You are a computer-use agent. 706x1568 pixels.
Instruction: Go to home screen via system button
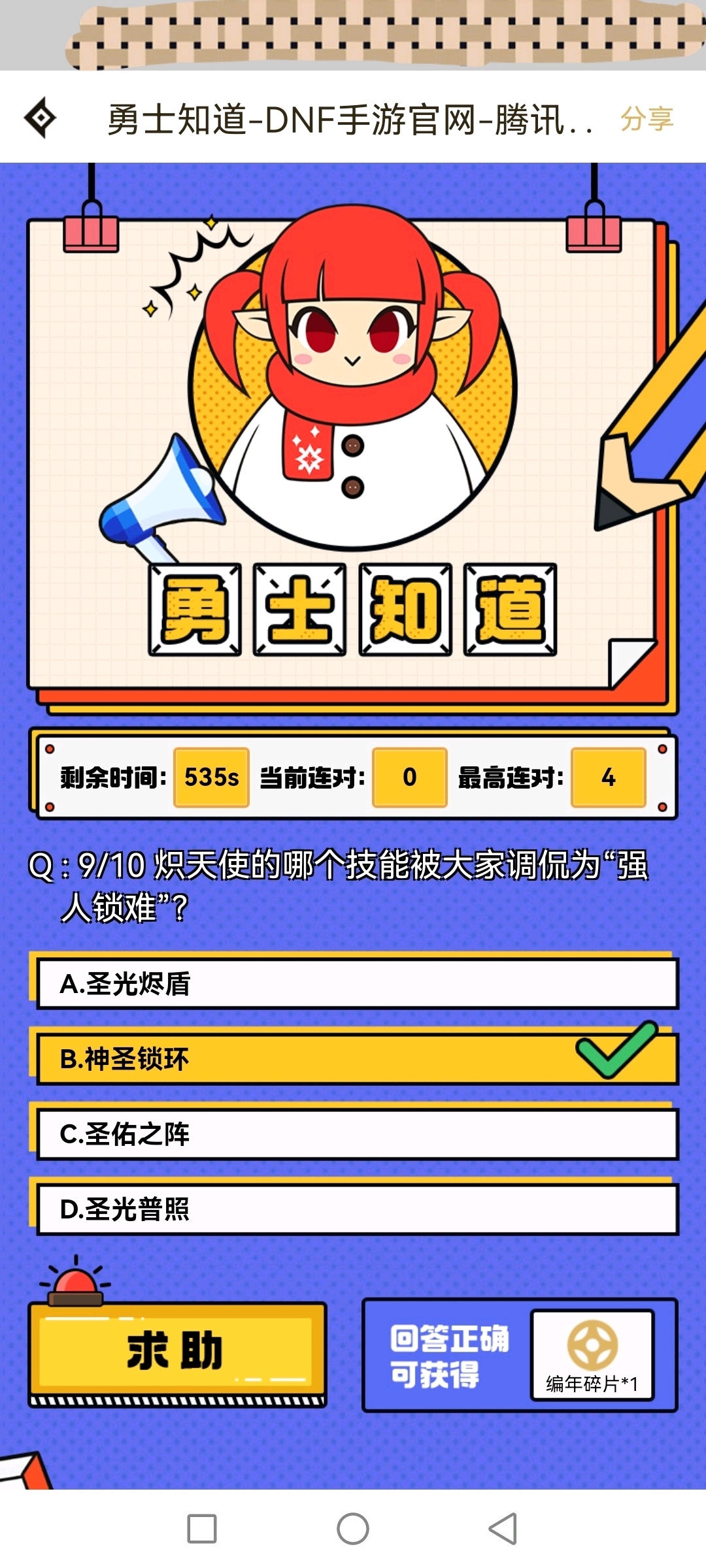click(353, 1529)
